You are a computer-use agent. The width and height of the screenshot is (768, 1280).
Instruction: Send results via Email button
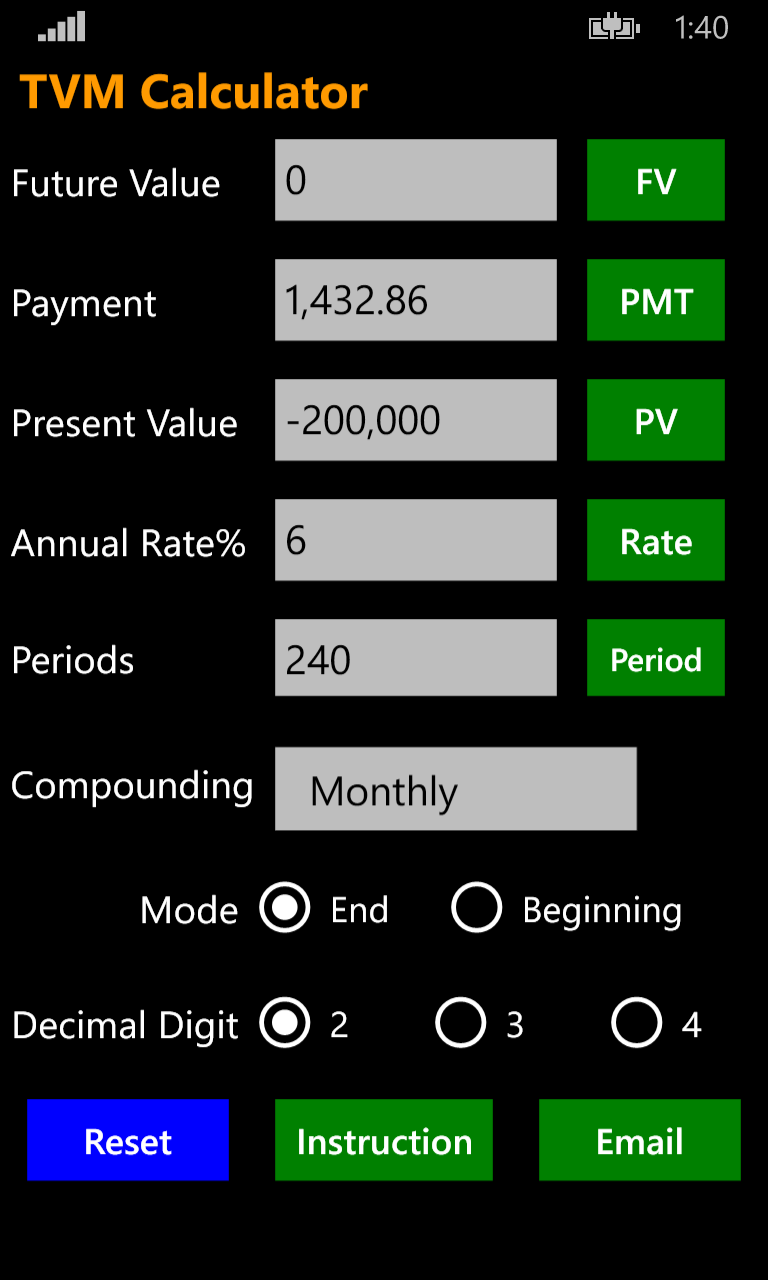point(640,1140)
